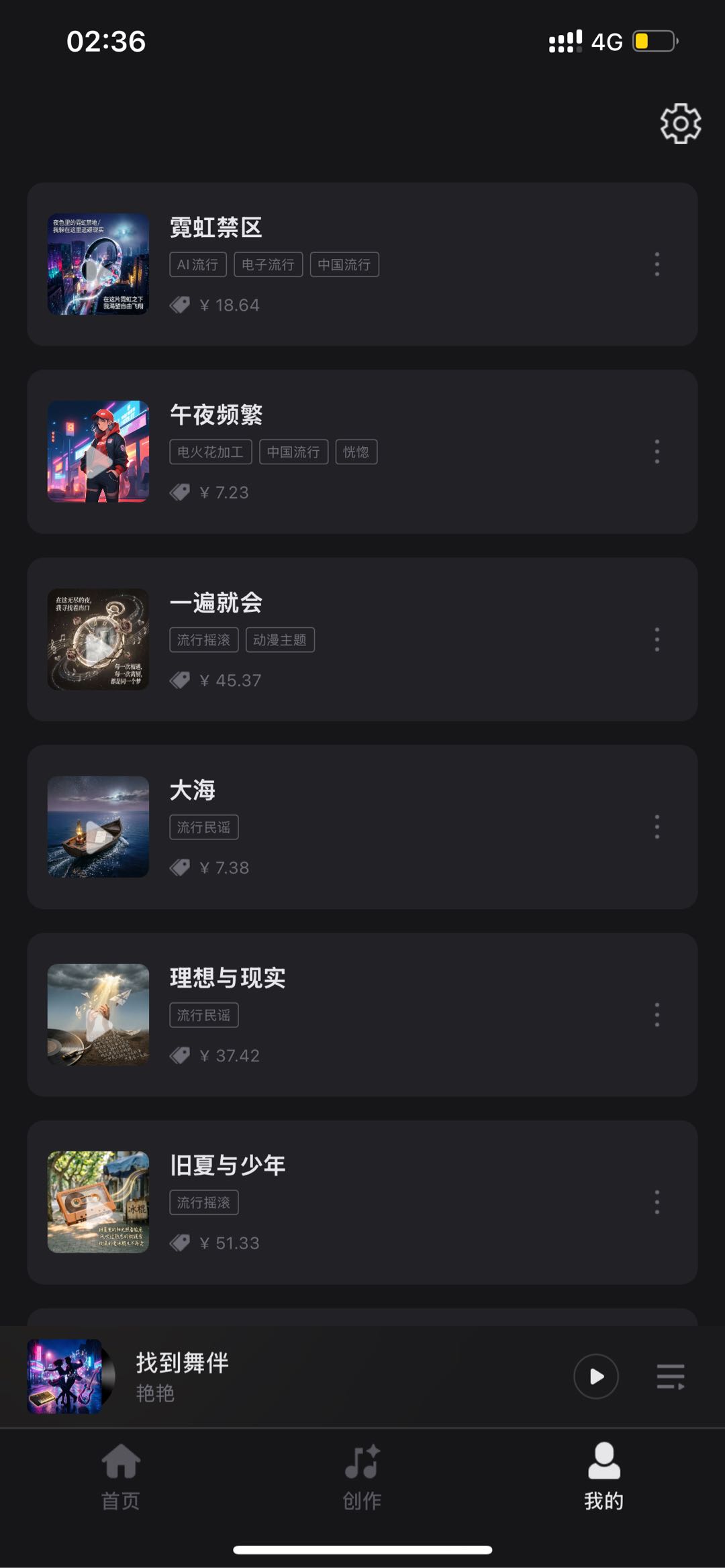Open the three-dot menu for 霓虹禁区
The image size is (725, 1568).
[x=657, y=264]
